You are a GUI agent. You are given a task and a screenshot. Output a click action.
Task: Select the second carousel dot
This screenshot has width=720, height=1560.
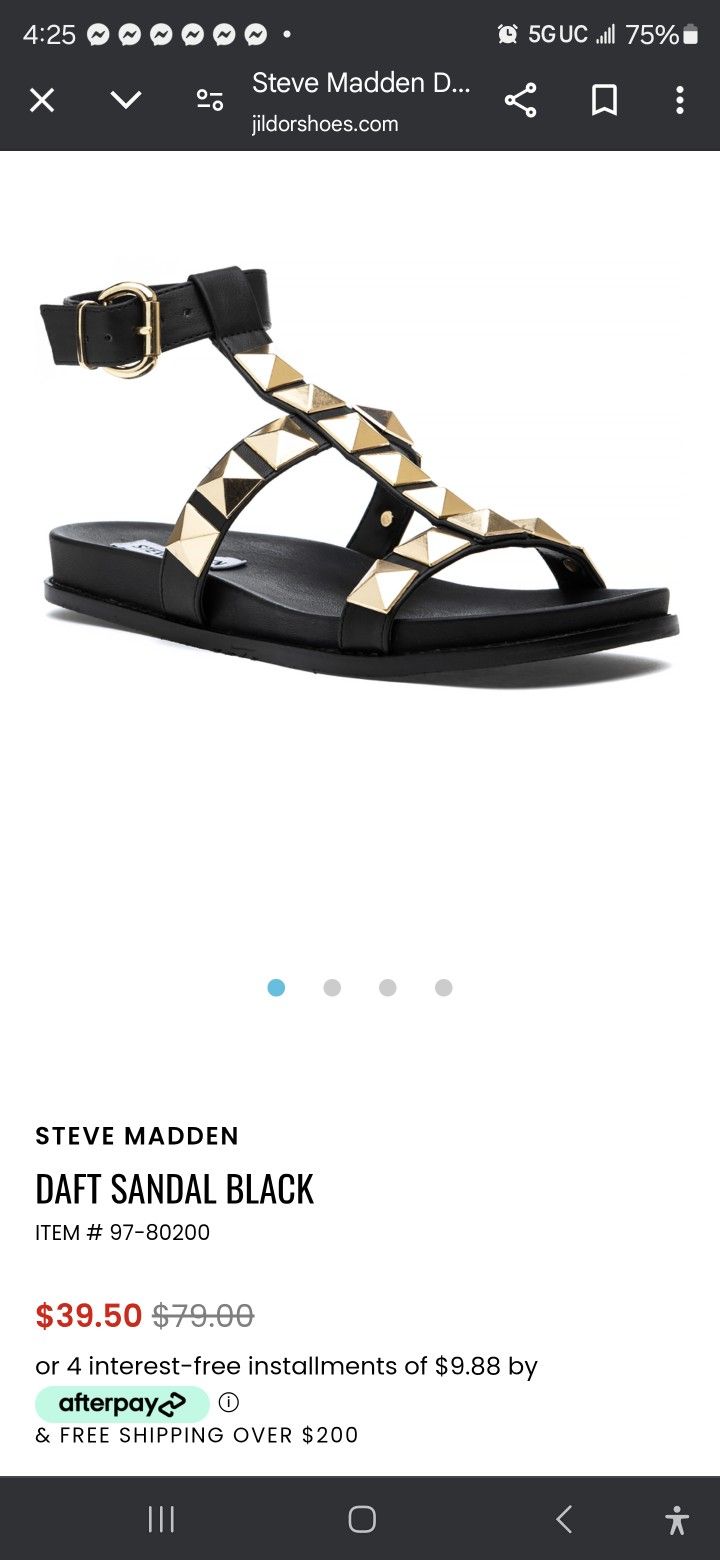pyautogui.click(x=332, y=987)
